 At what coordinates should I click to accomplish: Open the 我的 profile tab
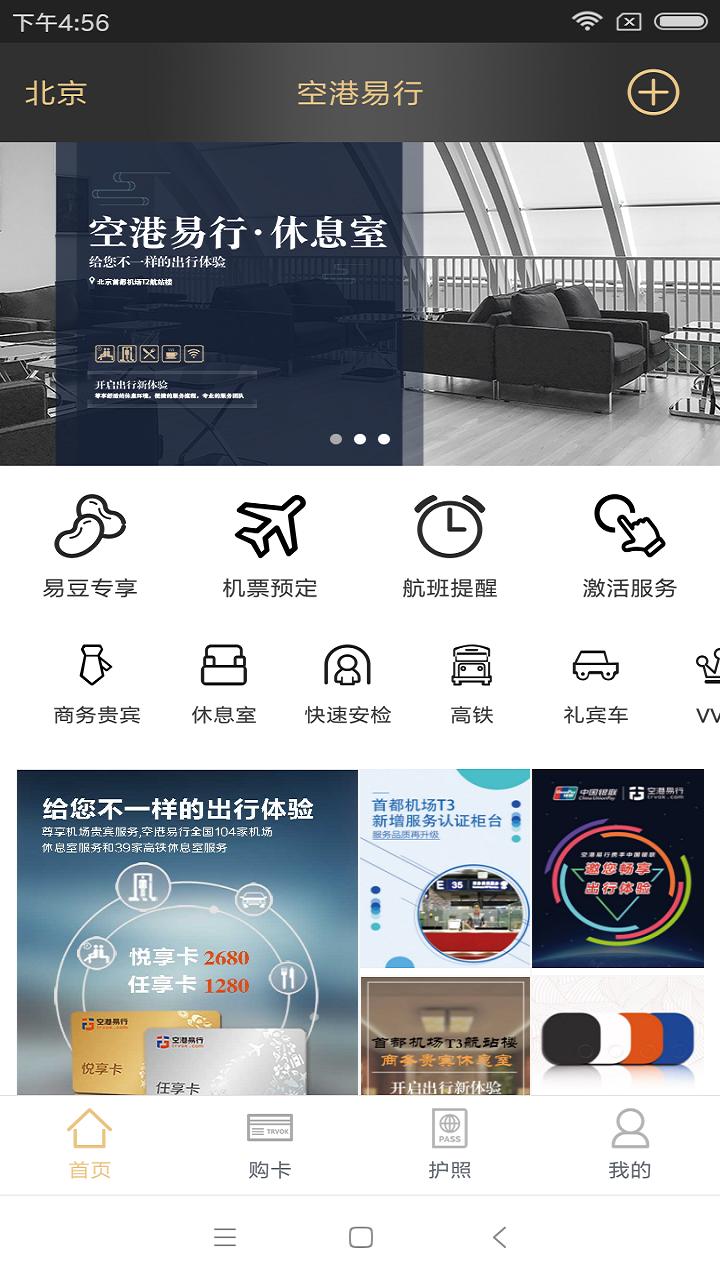point(630,1145)
